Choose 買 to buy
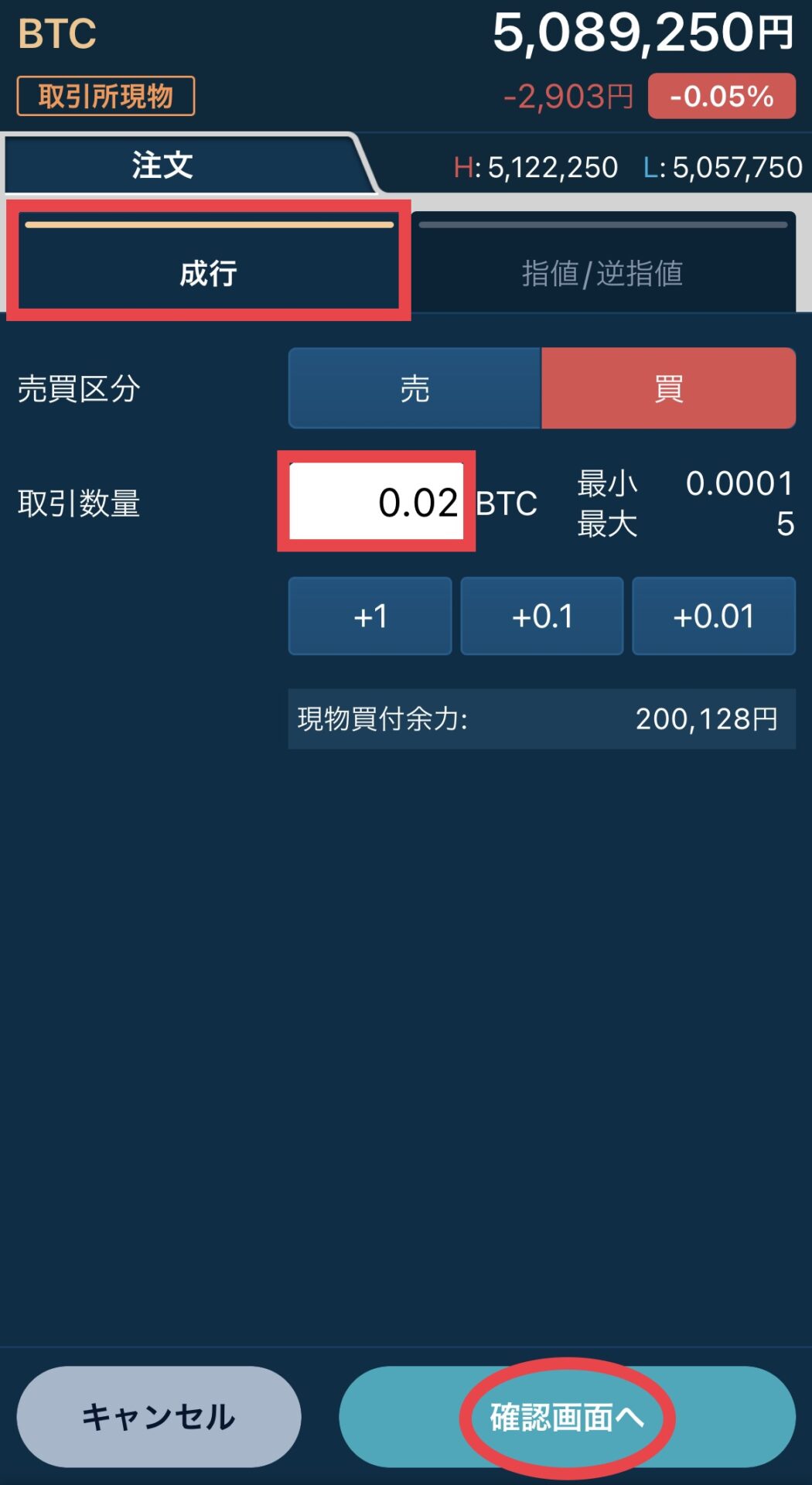 [x=669, y=388]
